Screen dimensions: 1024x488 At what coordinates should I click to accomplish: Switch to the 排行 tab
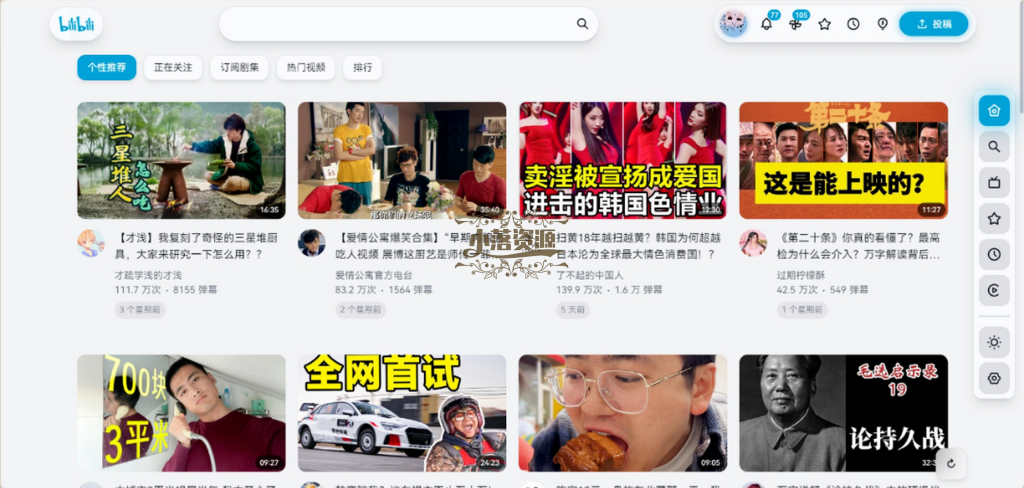(362, 68)
